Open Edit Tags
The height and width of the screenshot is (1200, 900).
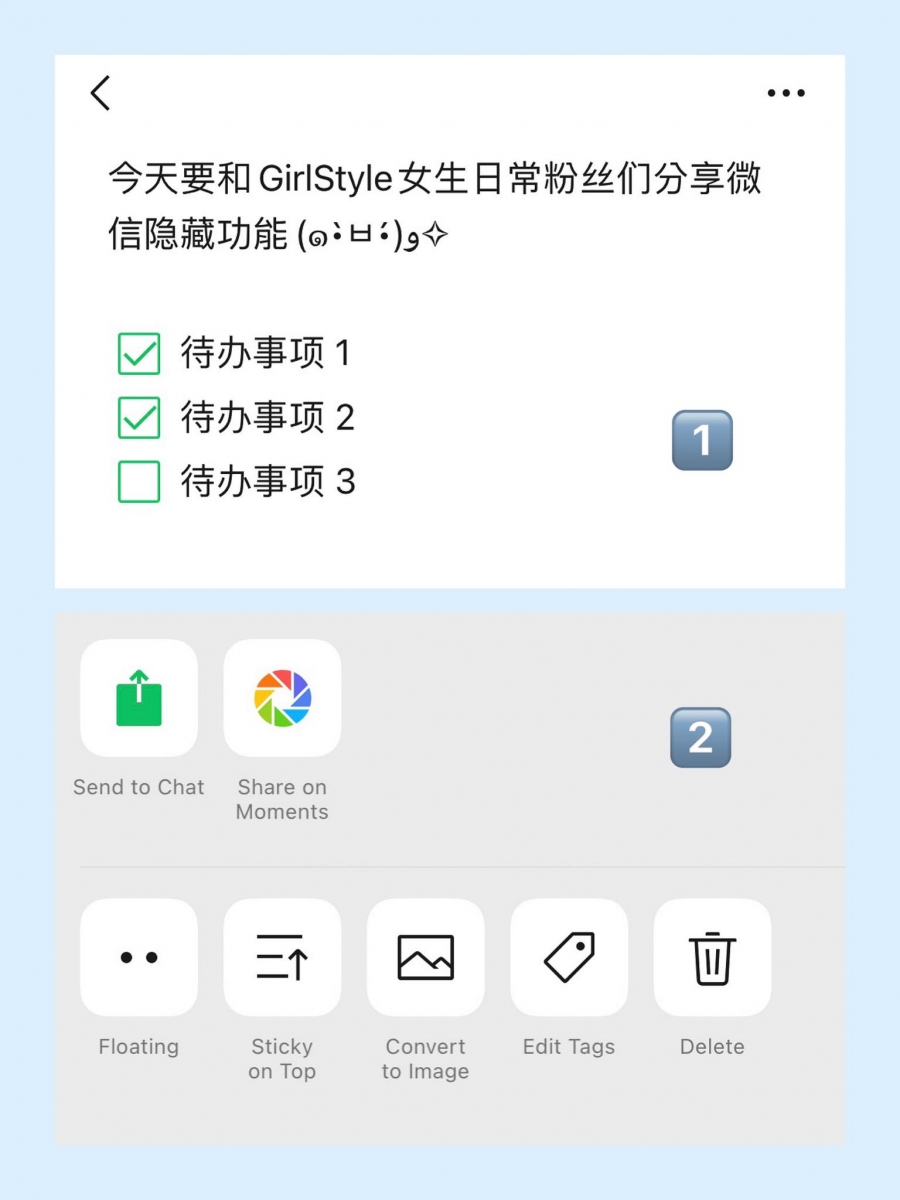point(569,957)
